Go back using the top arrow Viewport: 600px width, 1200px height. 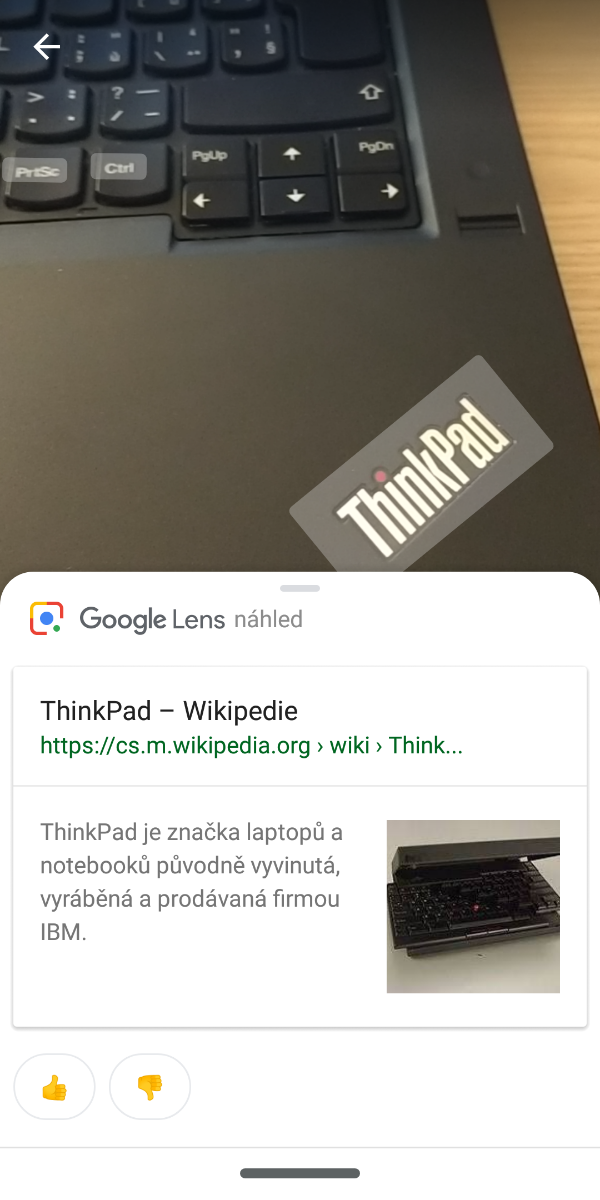[46, 47]
